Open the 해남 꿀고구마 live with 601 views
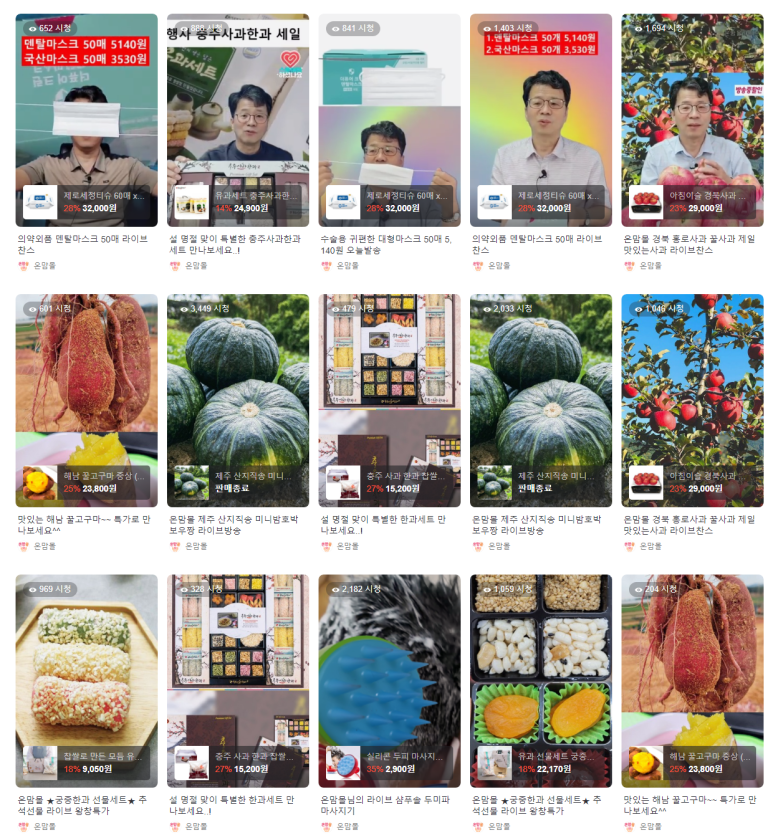773x840 pixels. (86, 390)
